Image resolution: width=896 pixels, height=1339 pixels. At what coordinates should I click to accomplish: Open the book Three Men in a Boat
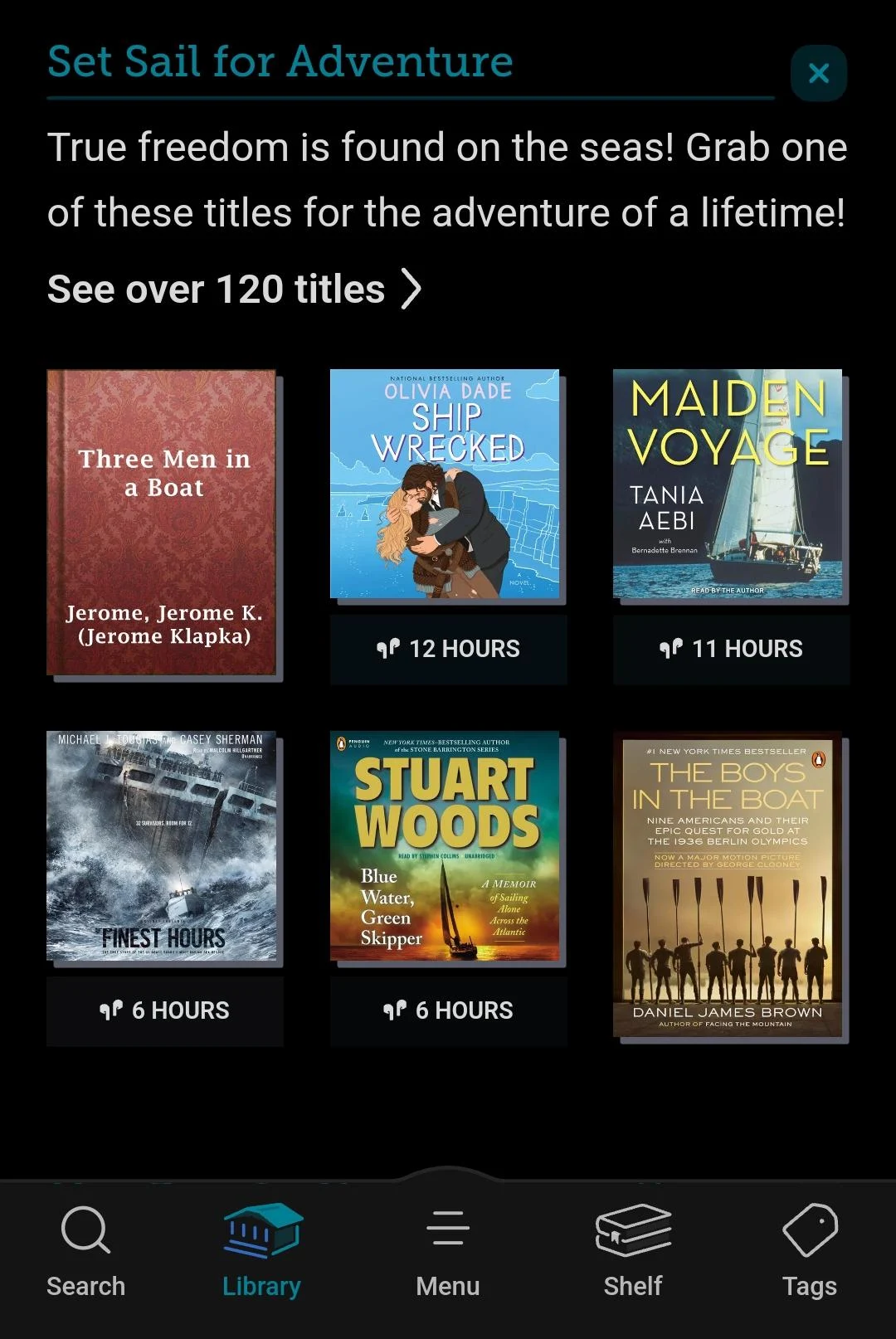pos(162,523)
